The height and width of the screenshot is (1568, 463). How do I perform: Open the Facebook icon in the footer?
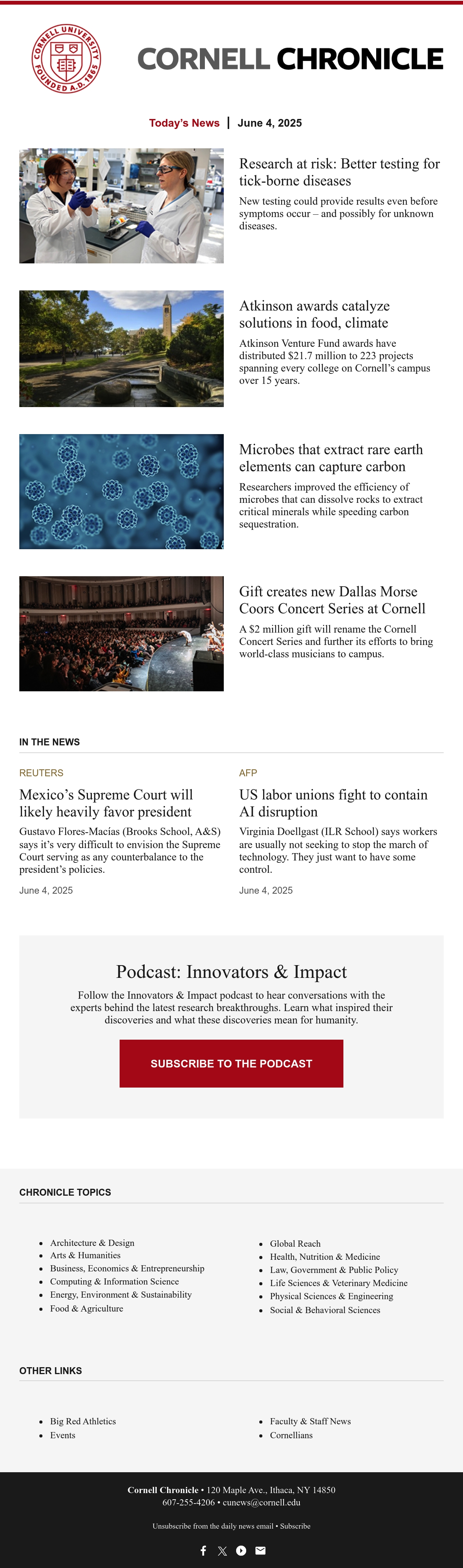coord(203,1550)
